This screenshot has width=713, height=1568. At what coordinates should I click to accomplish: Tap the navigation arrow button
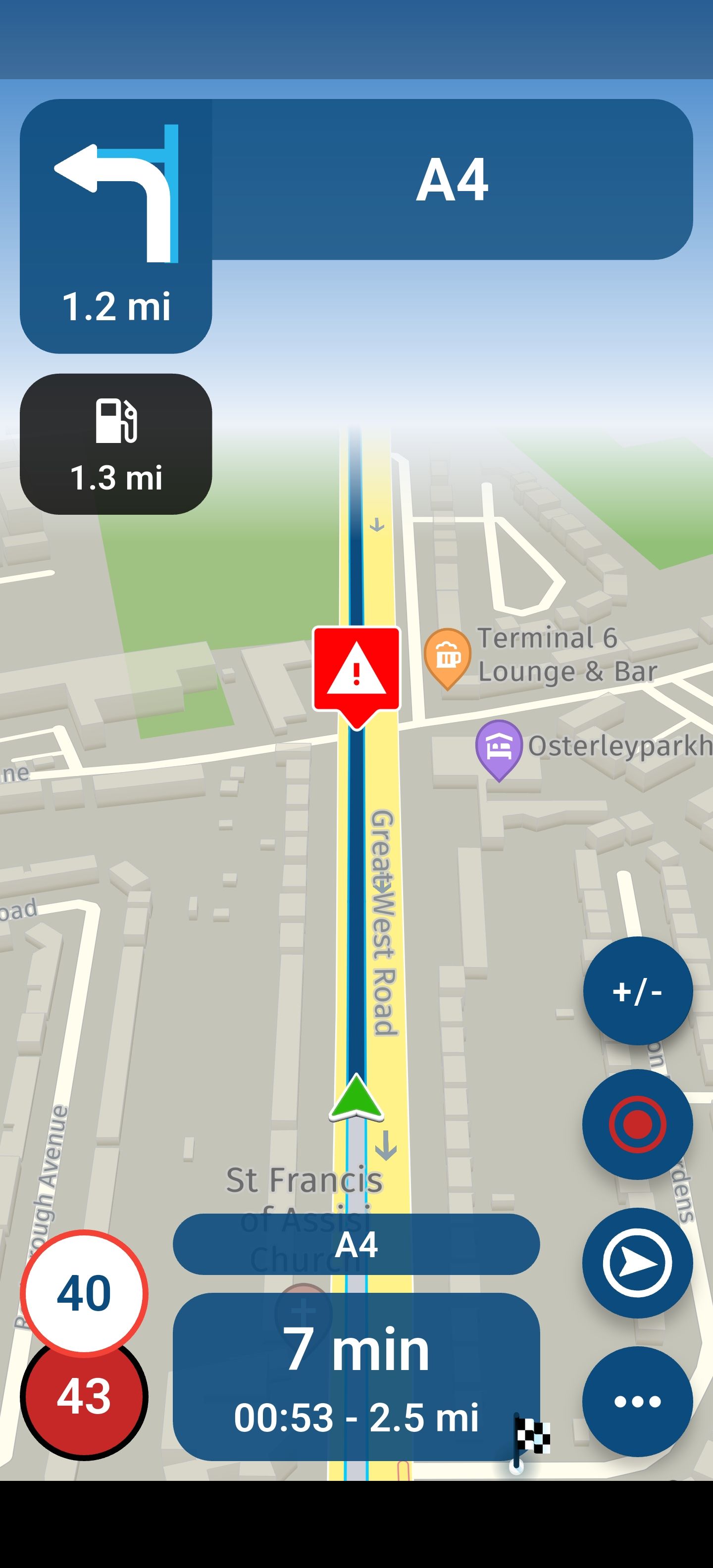637,1263
